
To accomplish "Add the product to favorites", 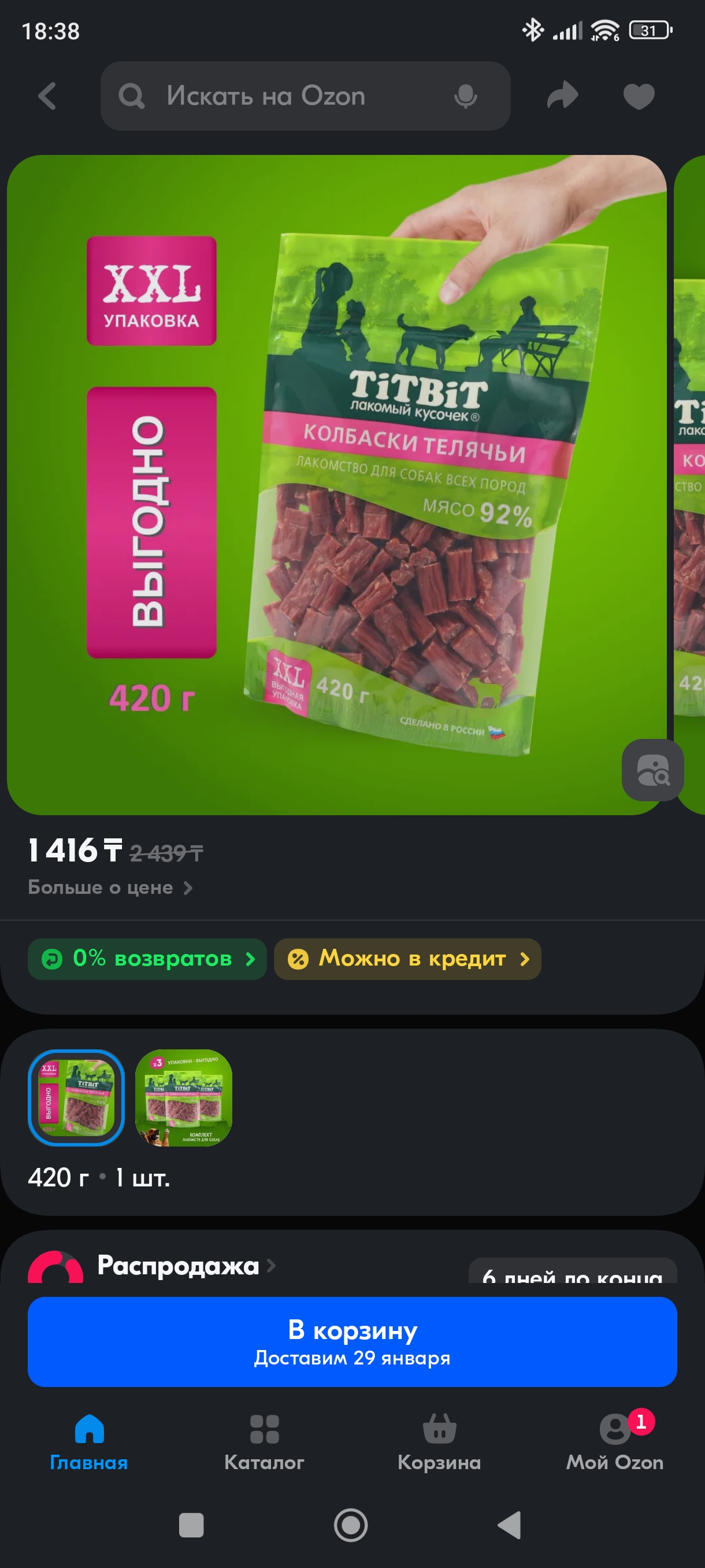I will (x=638, y=96).
